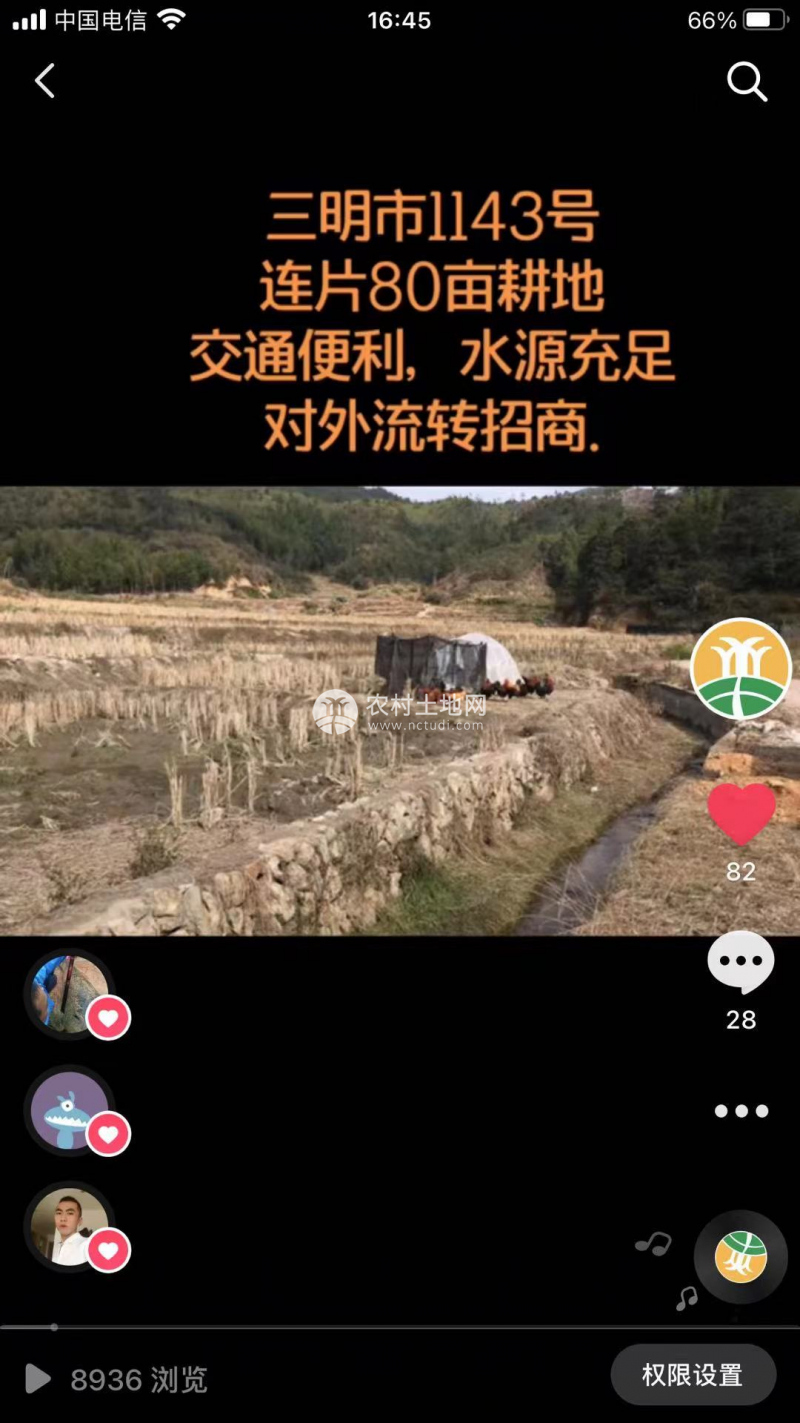View the first liker's profile avatar
The width and height of the screenshot is (800, 1423).
coord(69,993)
